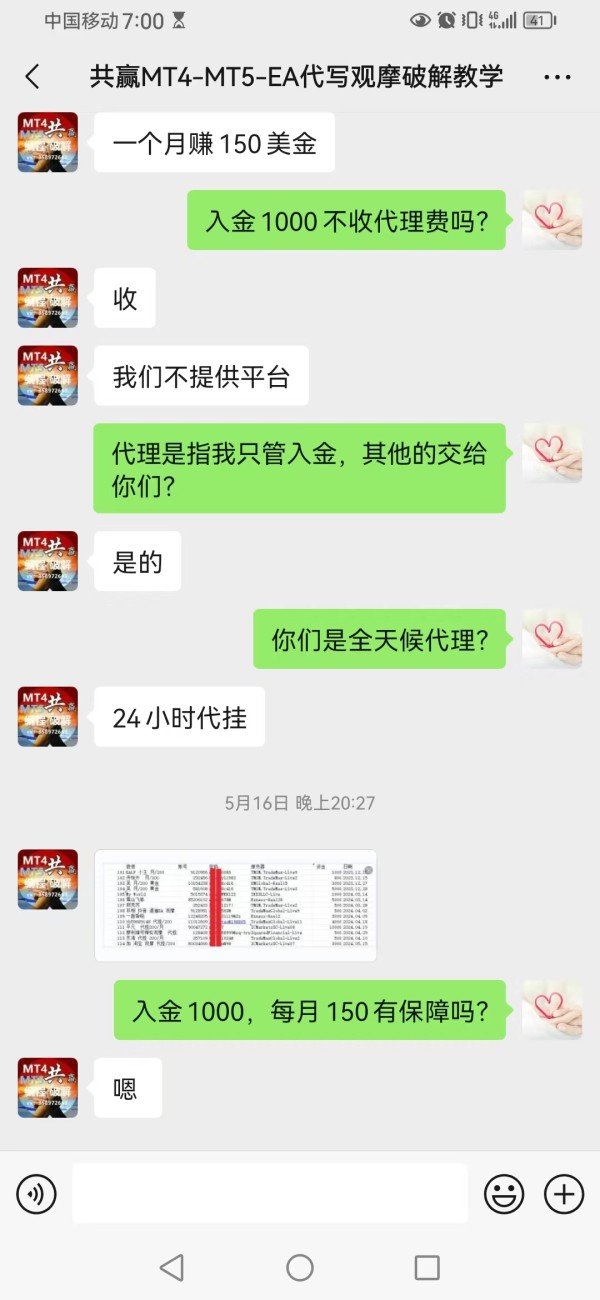Open the emoji picker
The image size is (600, 1300).
[504, 1193]
